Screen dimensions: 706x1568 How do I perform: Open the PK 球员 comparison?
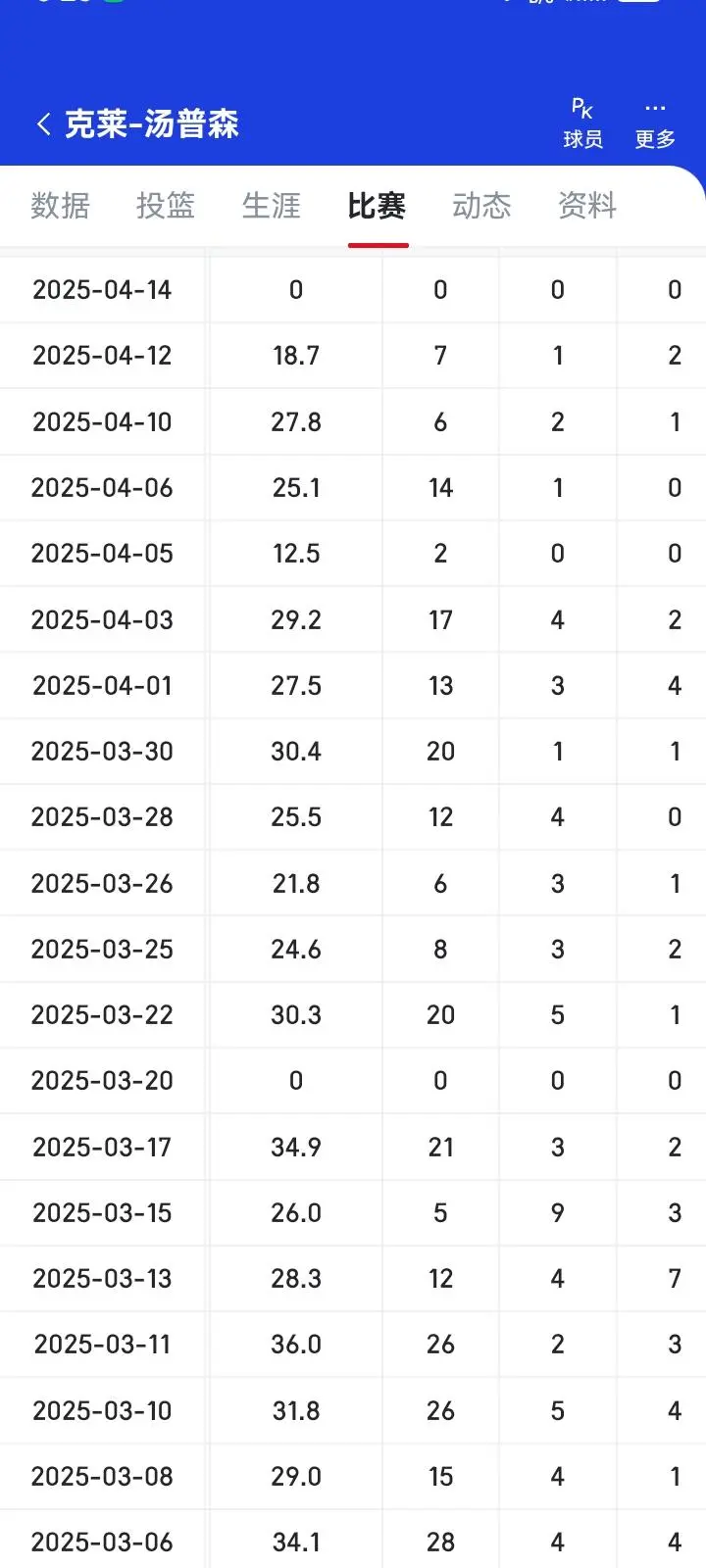tap(582, 123)
